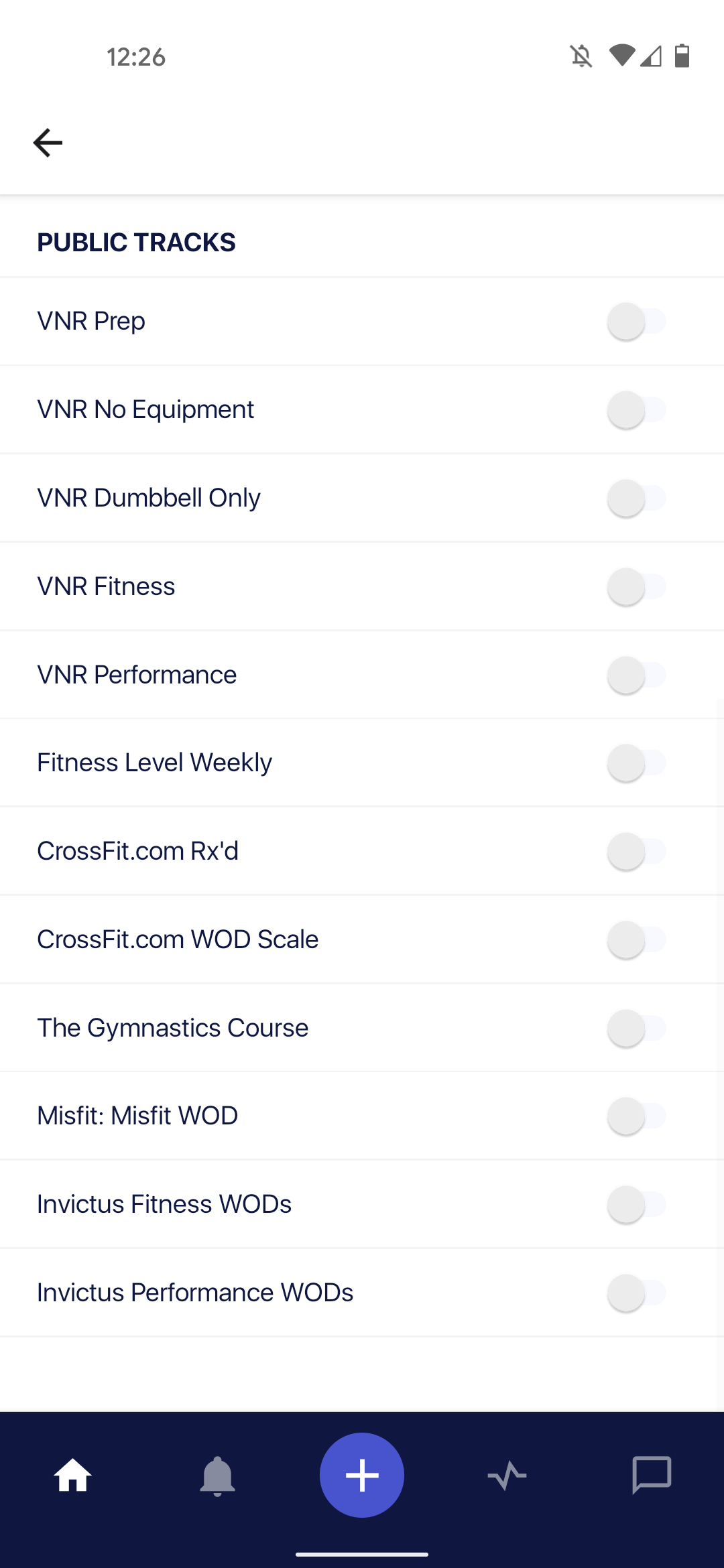The height and width of the screenshot is (1568, 724).
Task: Enable the VNR Fitness track
Action: click(636, 587)
